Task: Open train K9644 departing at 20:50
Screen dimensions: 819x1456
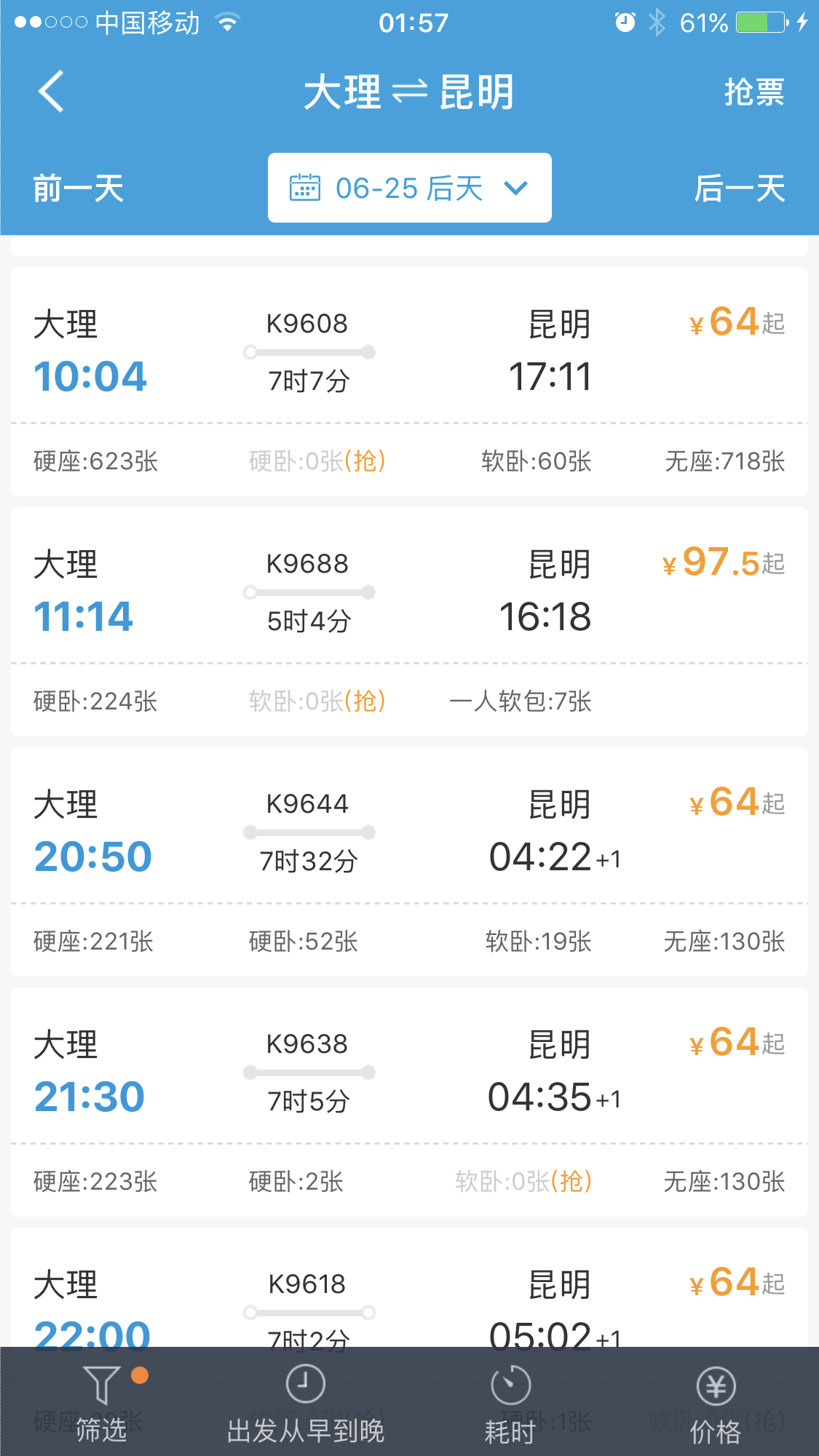Action: (x=409, y=862)
